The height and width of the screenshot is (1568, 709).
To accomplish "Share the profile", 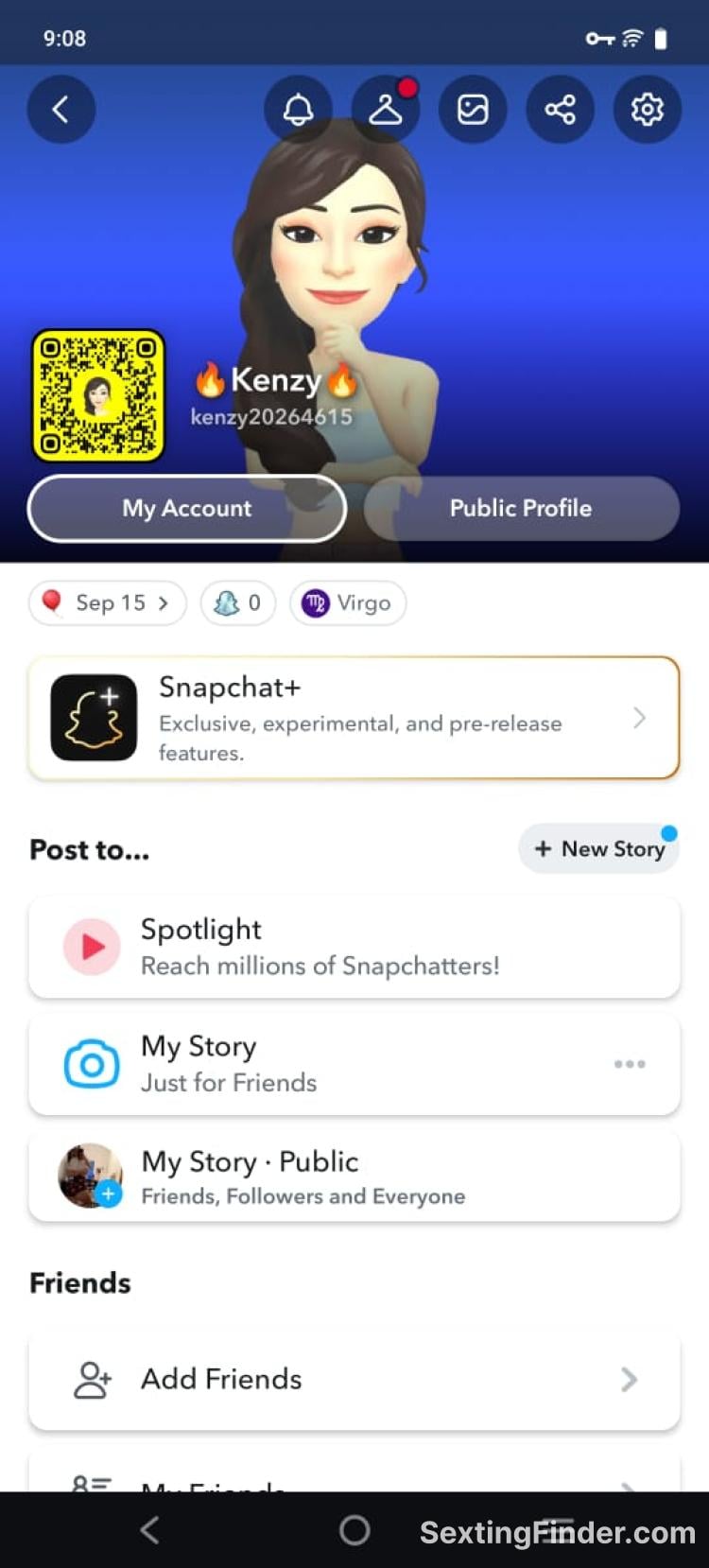I will (x=560, y=110).
